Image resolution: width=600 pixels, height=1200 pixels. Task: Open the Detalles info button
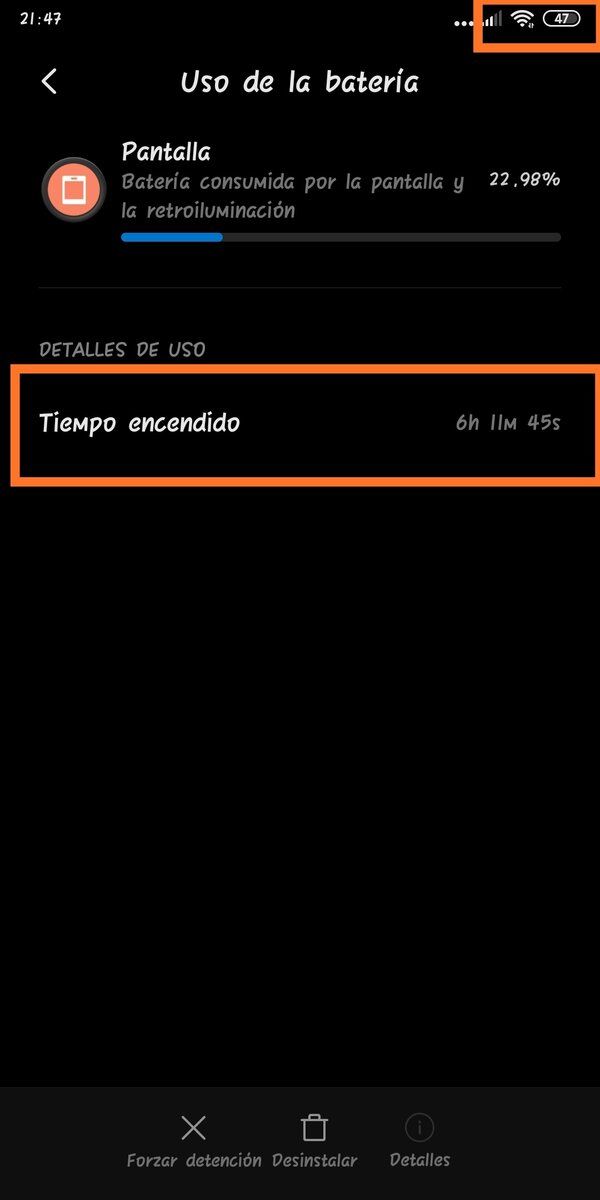[x=420, y=1141]
